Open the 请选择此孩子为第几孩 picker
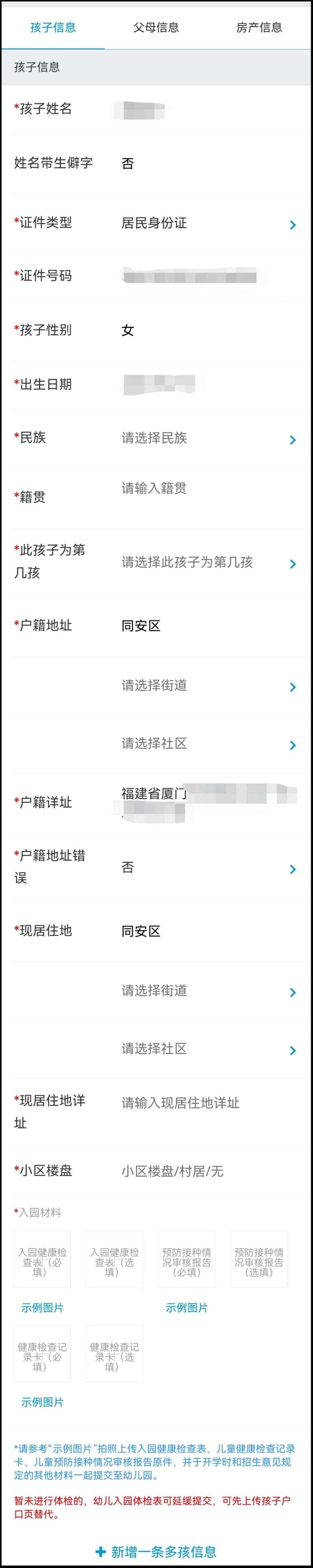The height and width of the screenshot is (1568, 313). click(206, 563)
